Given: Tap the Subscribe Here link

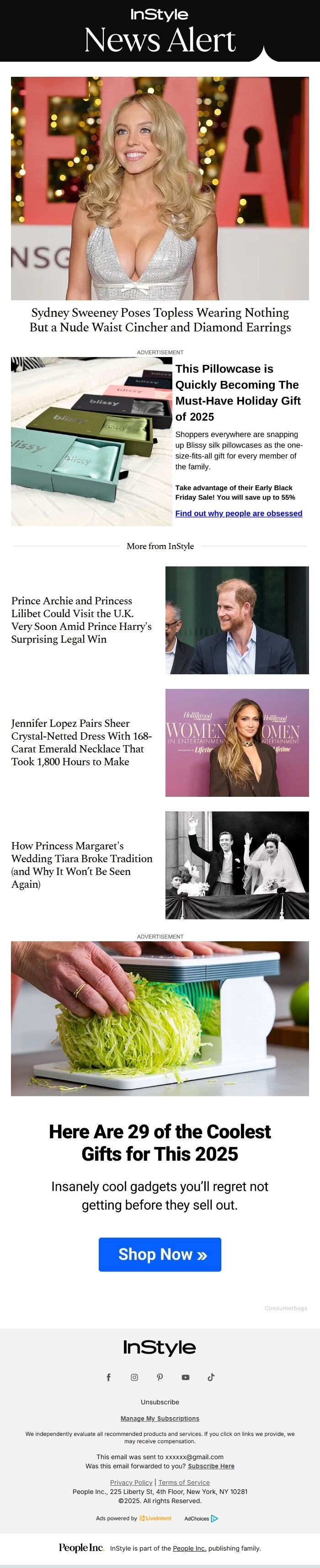Looking at the screenshot, I should pos(211,1467).
